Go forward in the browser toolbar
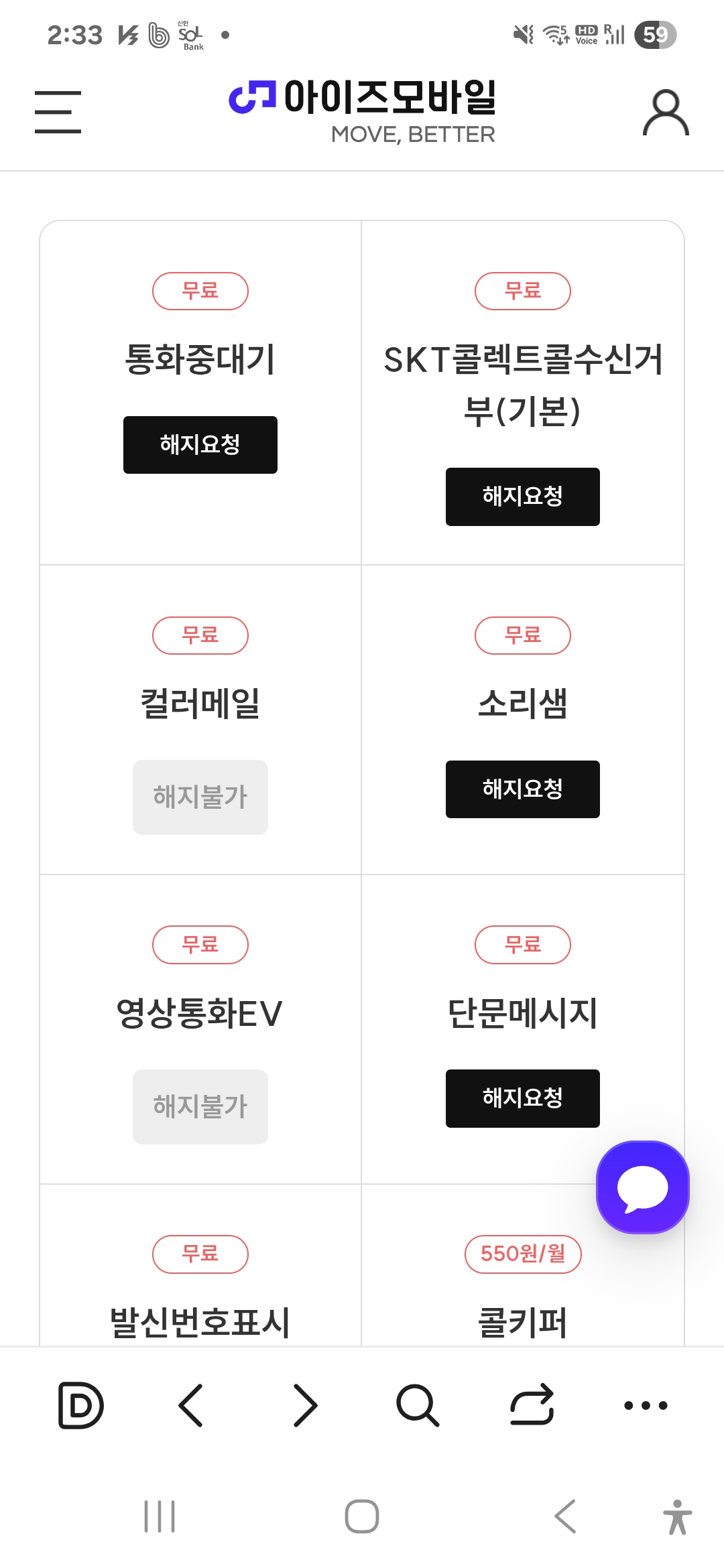Viewport: 724px width, 1568px height. click(305, 1405)
